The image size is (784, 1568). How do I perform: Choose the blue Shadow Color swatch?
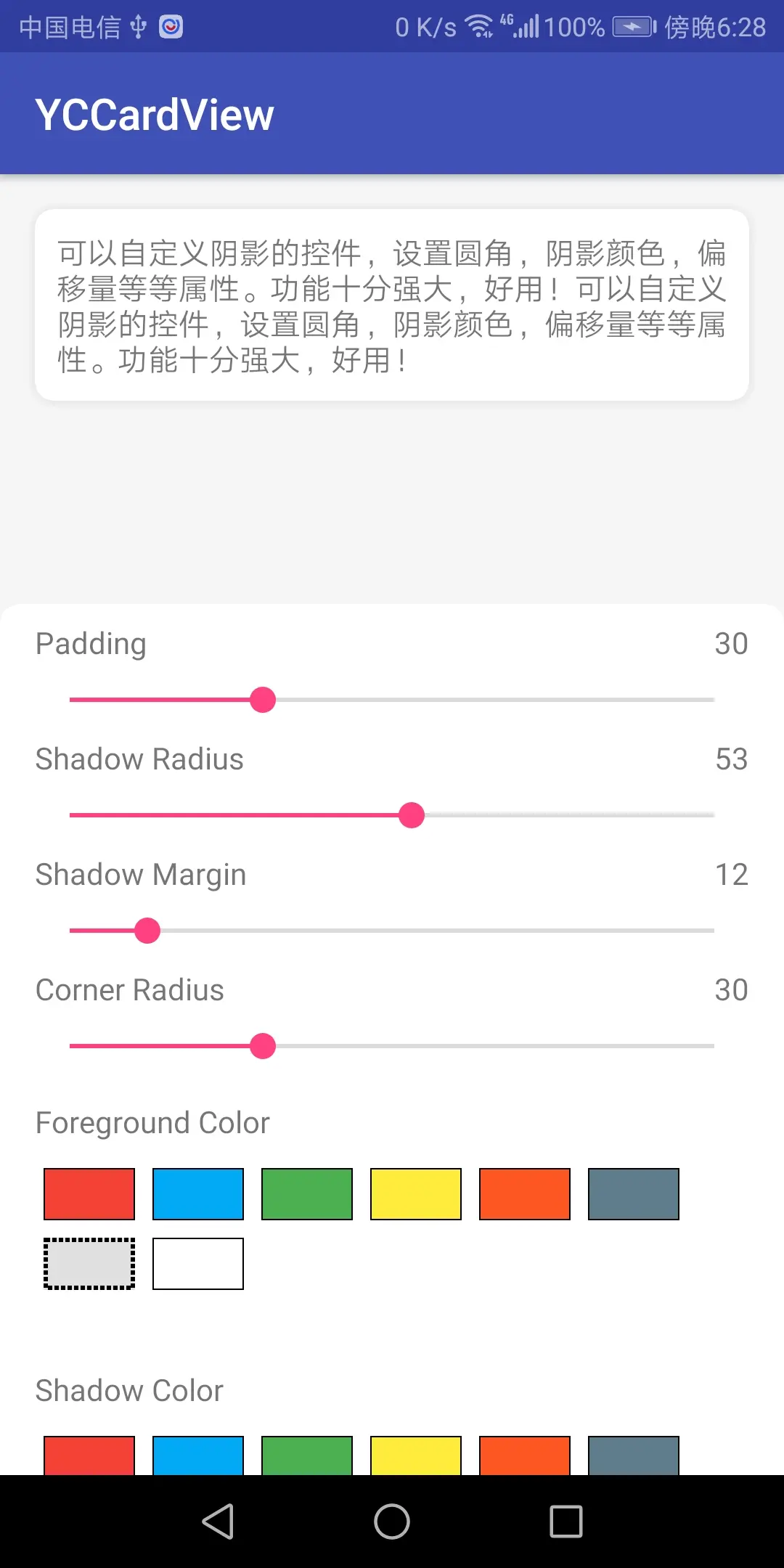click(198, 1455)
